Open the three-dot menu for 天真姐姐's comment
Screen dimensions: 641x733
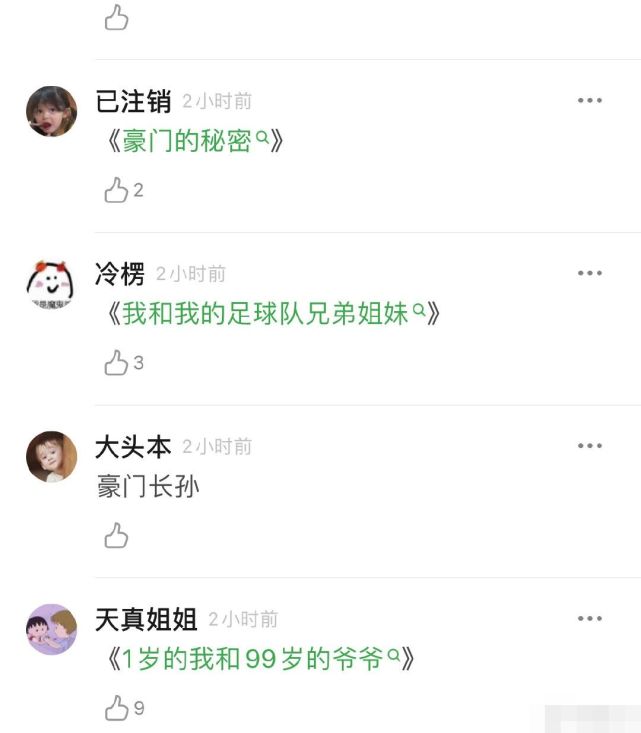pyautogui.click(x=589, y=619)
